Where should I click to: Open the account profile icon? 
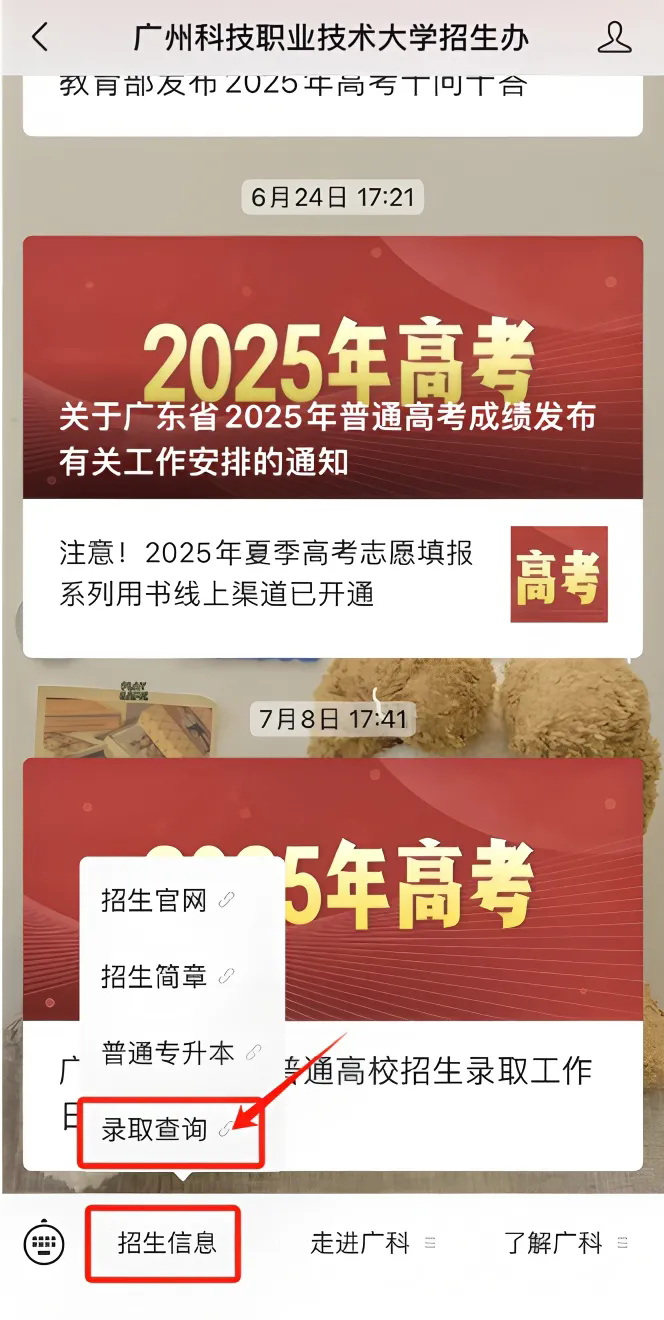pyautogui.click(x=614, y=38)
